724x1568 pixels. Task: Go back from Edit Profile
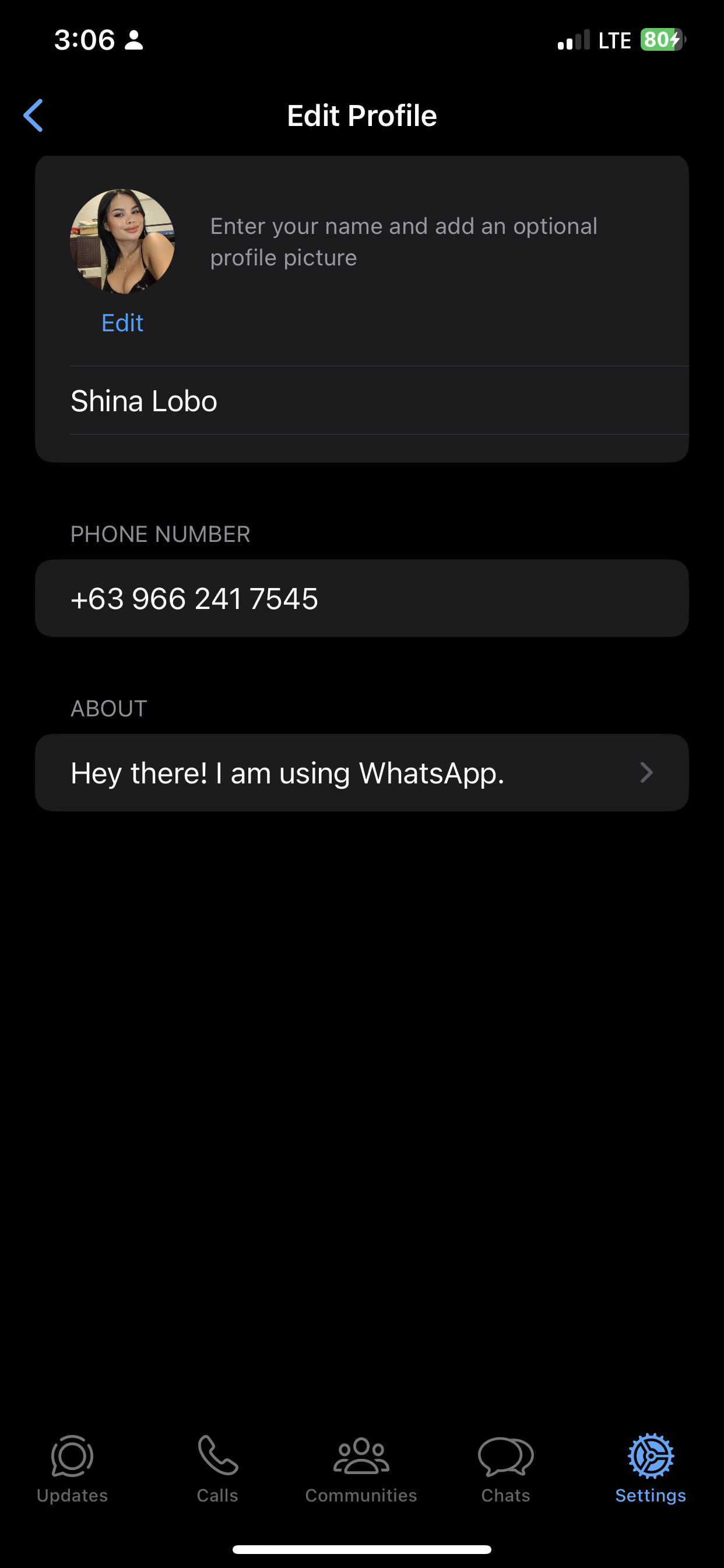pyautogui.click(x=33, y=115)
